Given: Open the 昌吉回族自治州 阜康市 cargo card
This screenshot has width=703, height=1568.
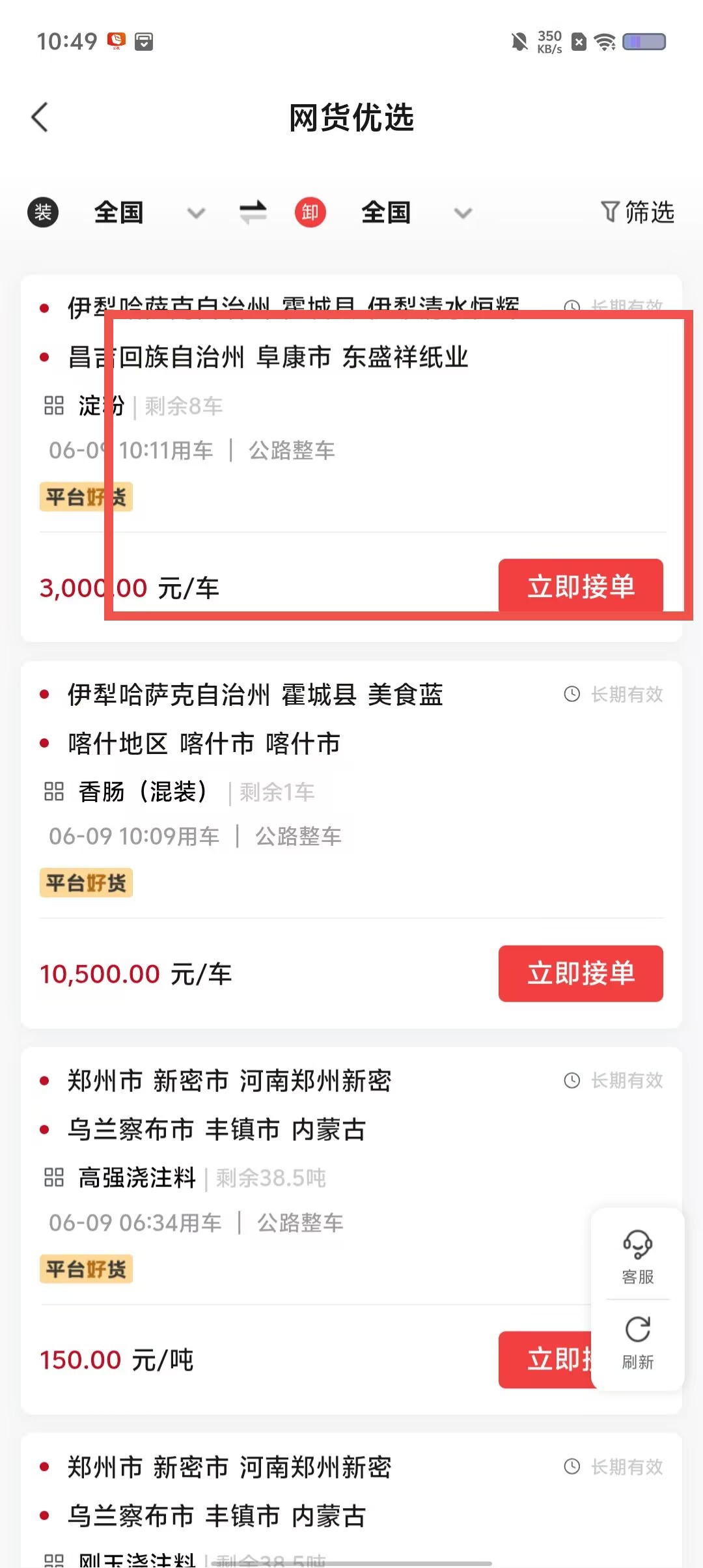Looking at the screenshot, I should pyautogui.click(x=351, y=458).
